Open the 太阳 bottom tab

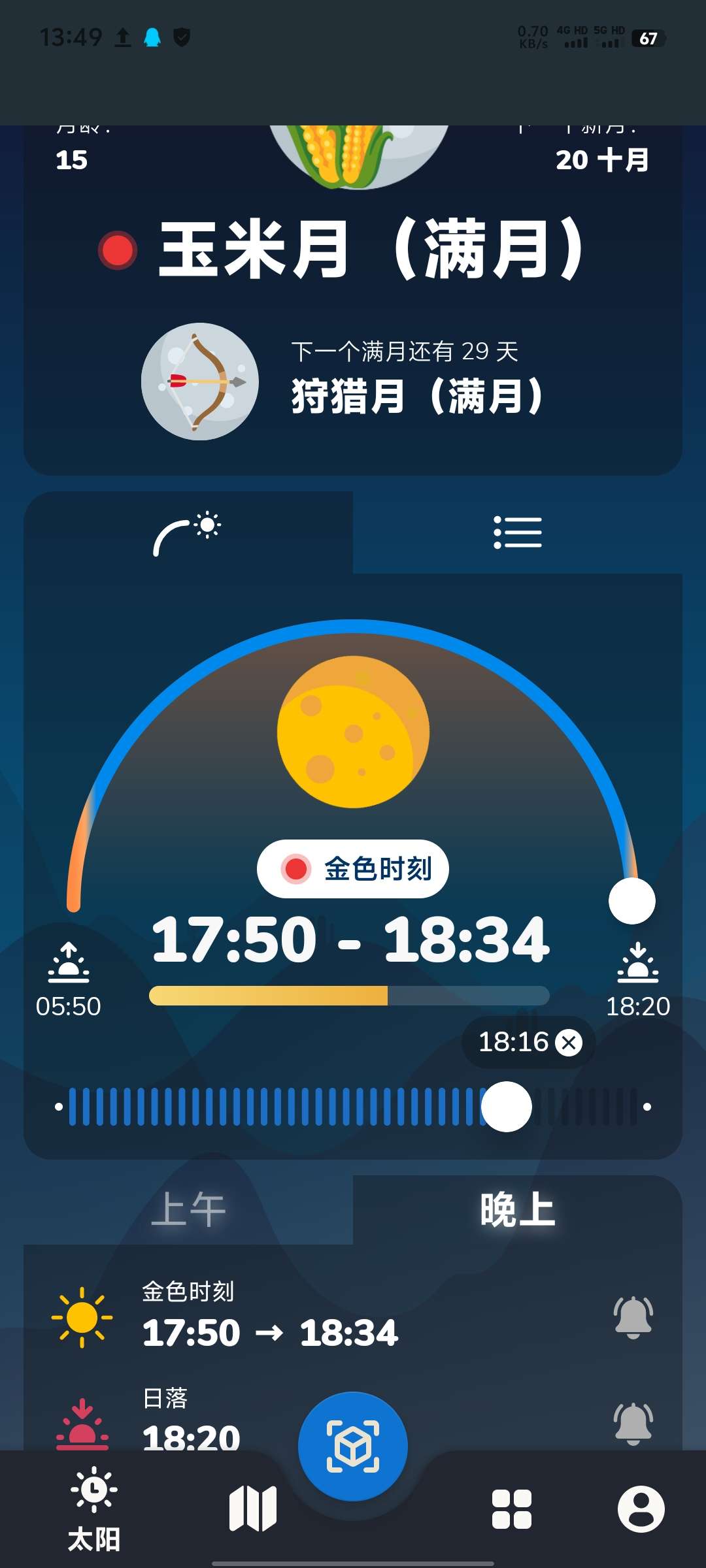pos(94,1509)
